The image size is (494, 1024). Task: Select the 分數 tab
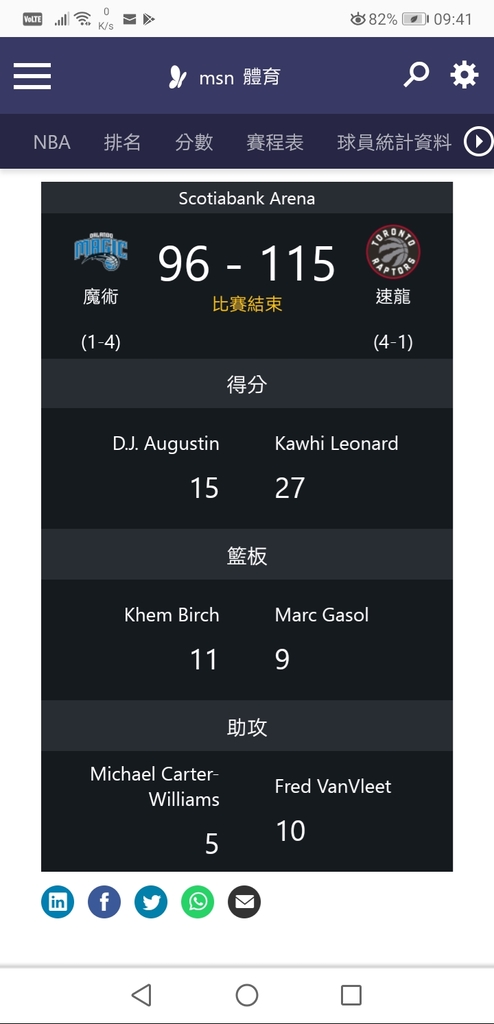coord(194,142)
